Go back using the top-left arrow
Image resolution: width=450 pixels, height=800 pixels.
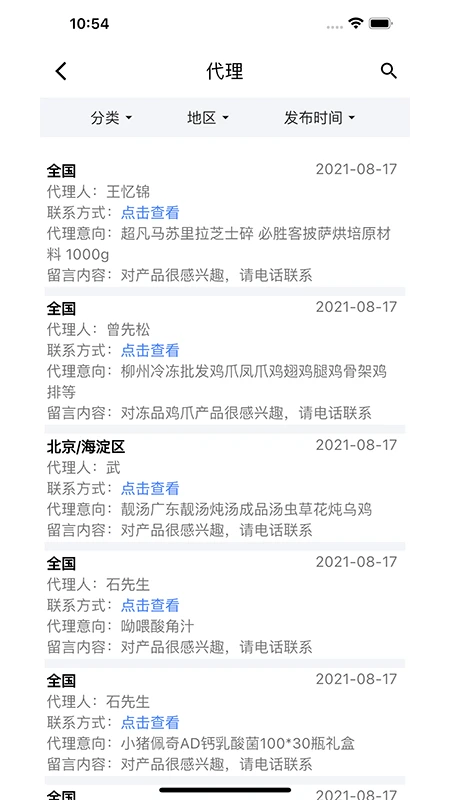[61, 71]
